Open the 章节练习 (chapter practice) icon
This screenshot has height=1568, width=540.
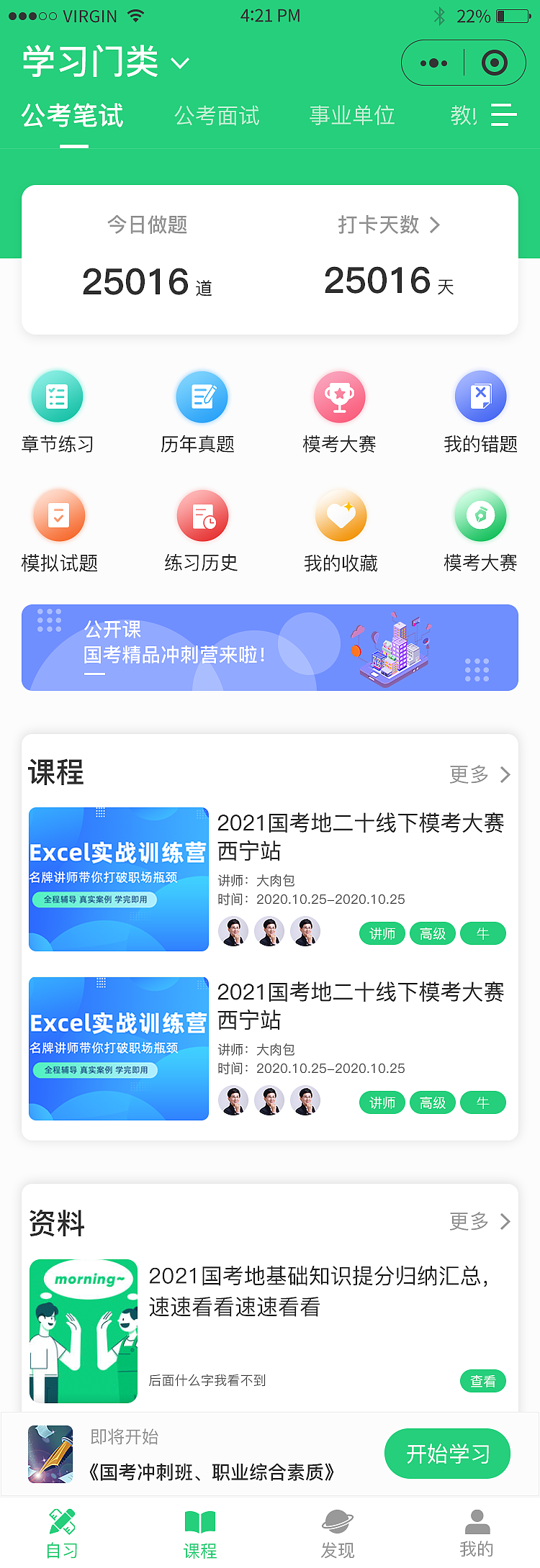58,396
